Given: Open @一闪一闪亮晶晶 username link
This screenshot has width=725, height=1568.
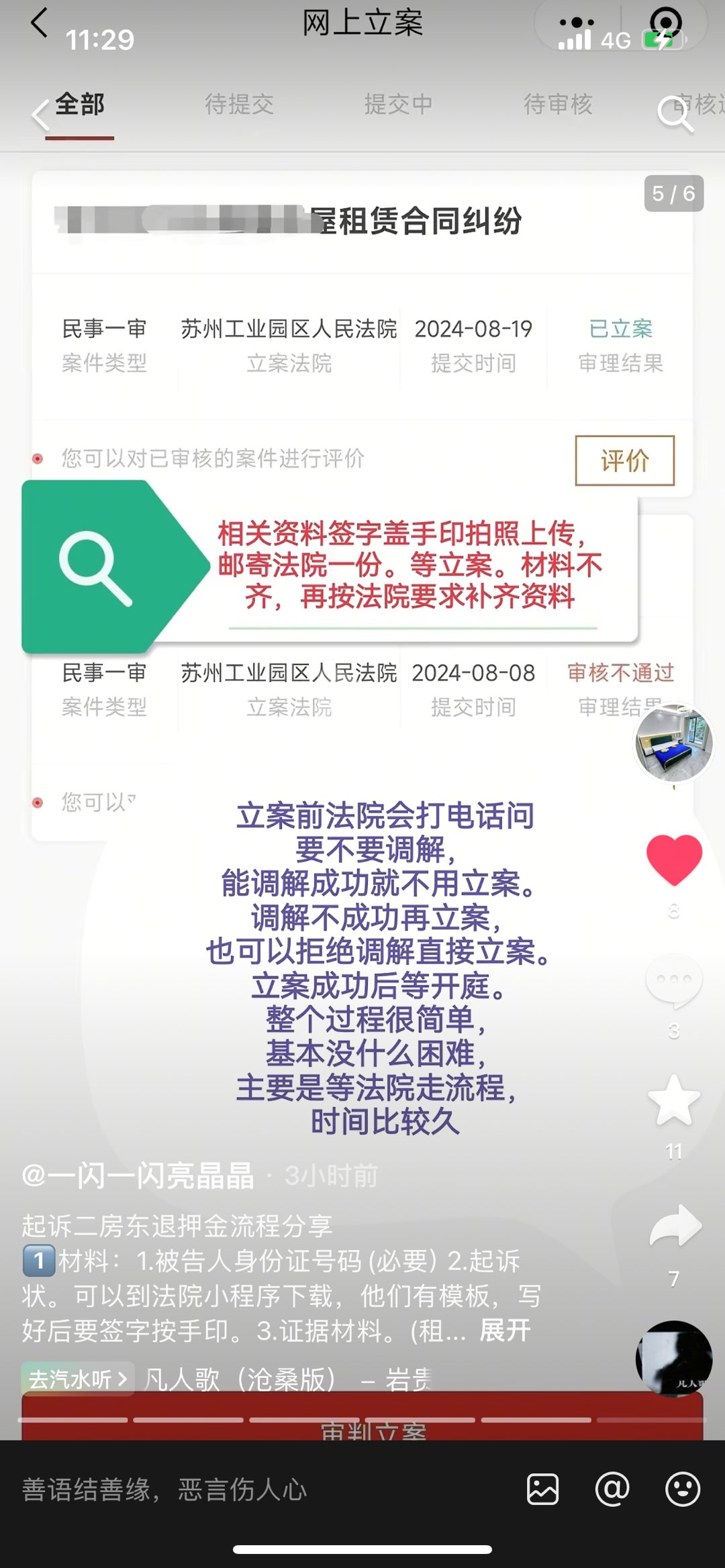Looking at the screenshot, I should (x=138, y=1175).
